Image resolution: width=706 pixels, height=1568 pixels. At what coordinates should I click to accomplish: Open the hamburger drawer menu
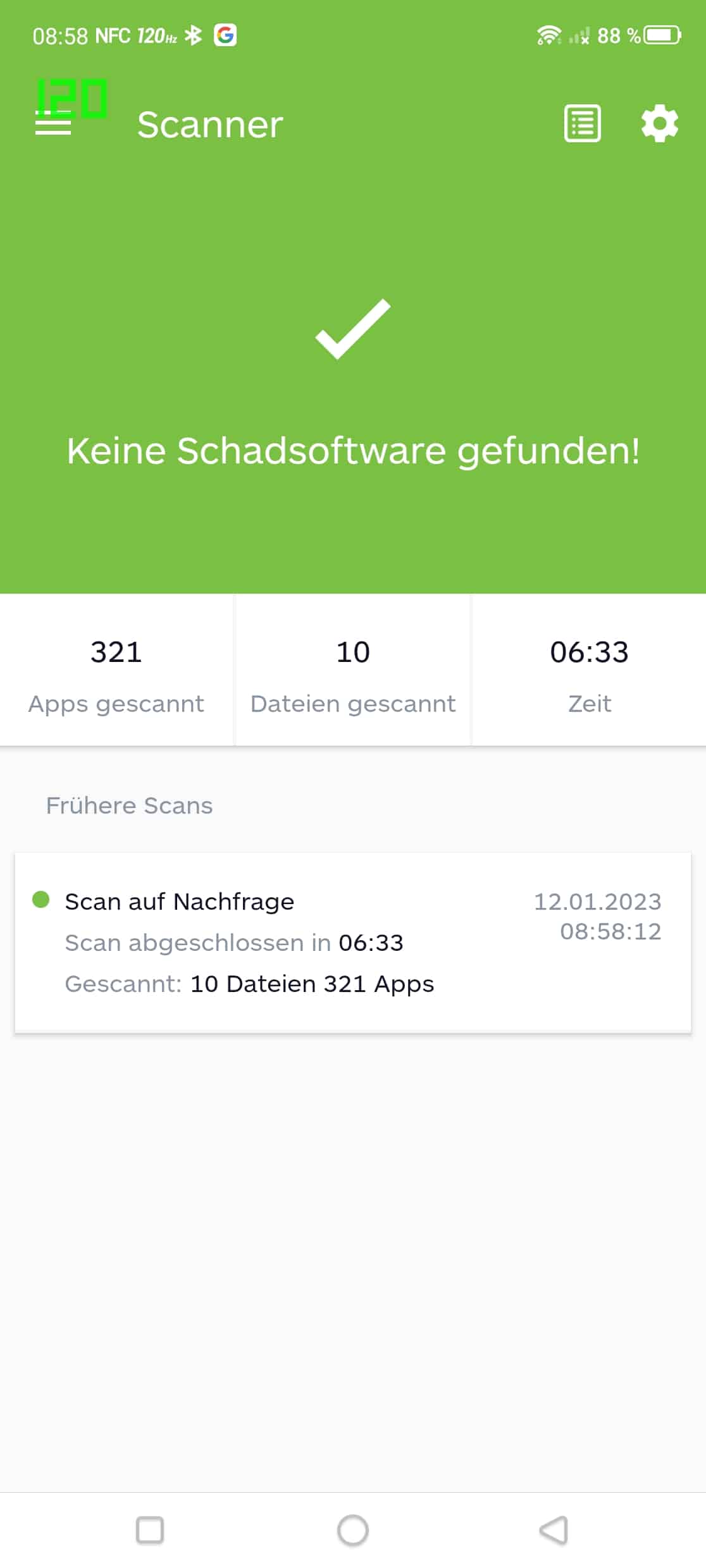(53, 123)
